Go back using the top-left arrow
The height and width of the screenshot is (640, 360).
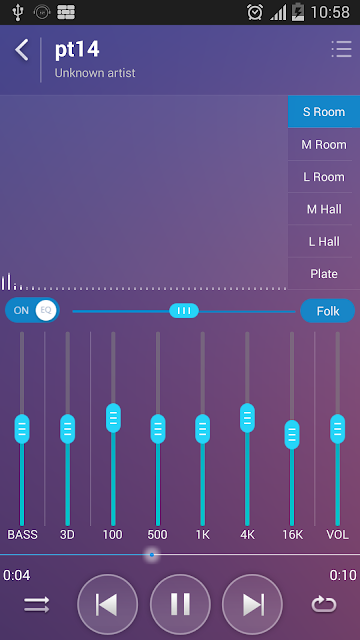coord(22,50)
